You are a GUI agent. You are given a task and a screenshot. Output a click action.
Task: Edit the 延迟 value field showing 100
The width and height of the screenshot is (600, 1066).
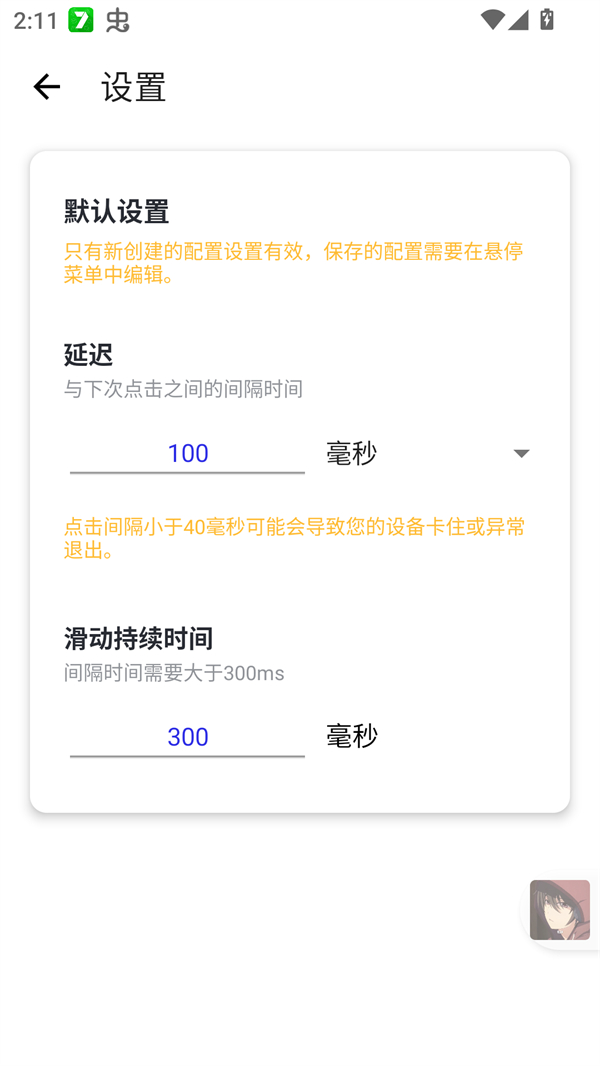click(x=187, y=453)
